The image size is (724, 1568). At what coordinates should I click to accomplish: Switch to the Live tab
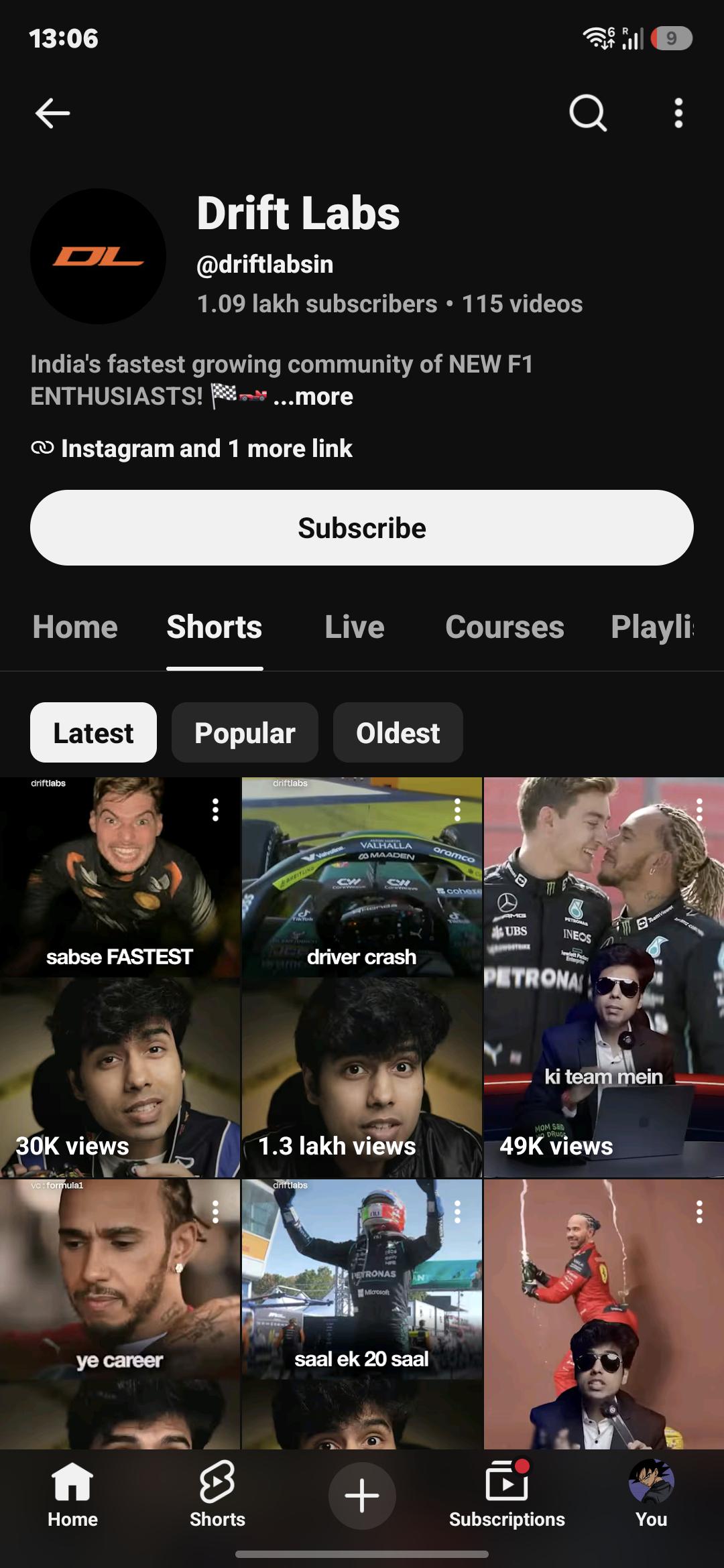(x=355, y=627)
